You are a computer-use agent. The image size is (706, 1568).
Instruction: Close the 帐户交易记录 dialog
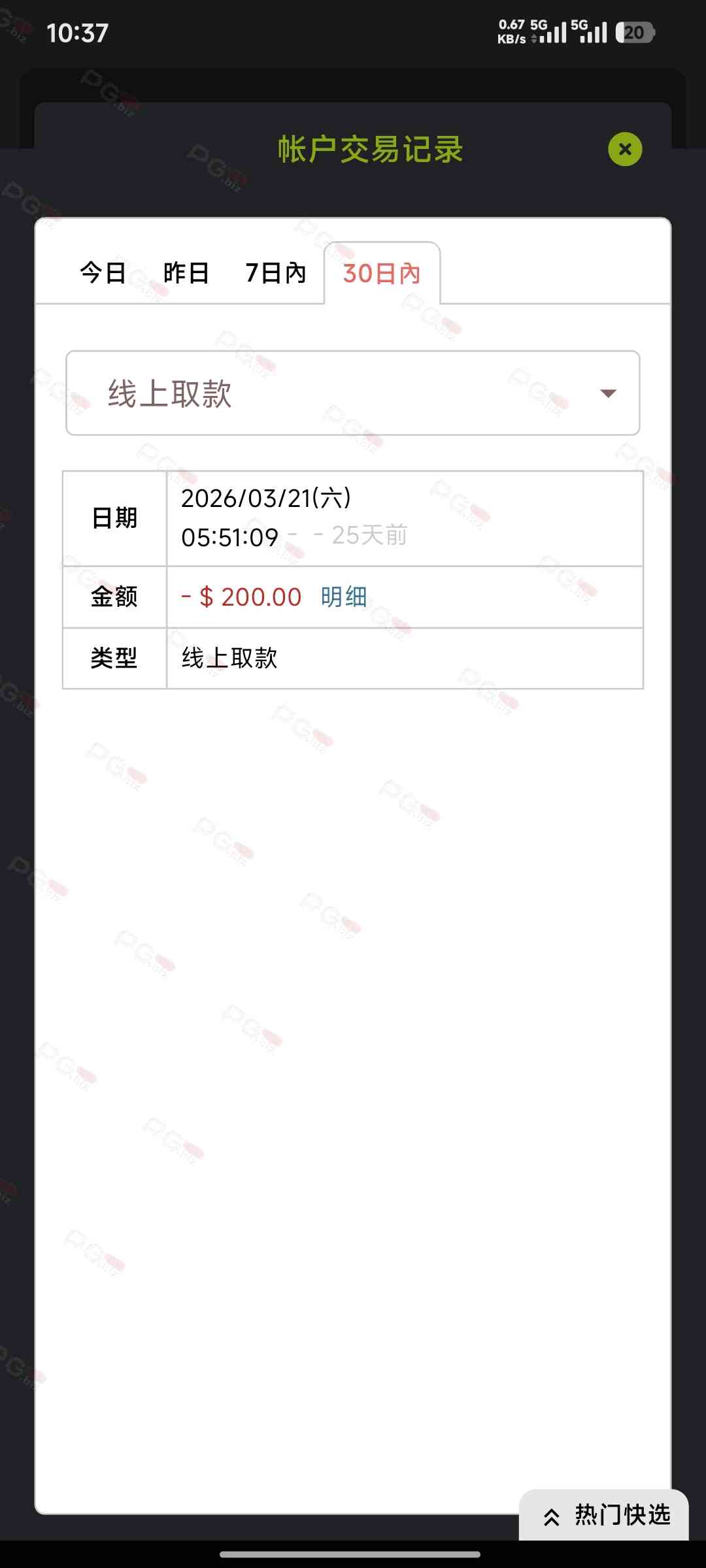click(625, 150)
